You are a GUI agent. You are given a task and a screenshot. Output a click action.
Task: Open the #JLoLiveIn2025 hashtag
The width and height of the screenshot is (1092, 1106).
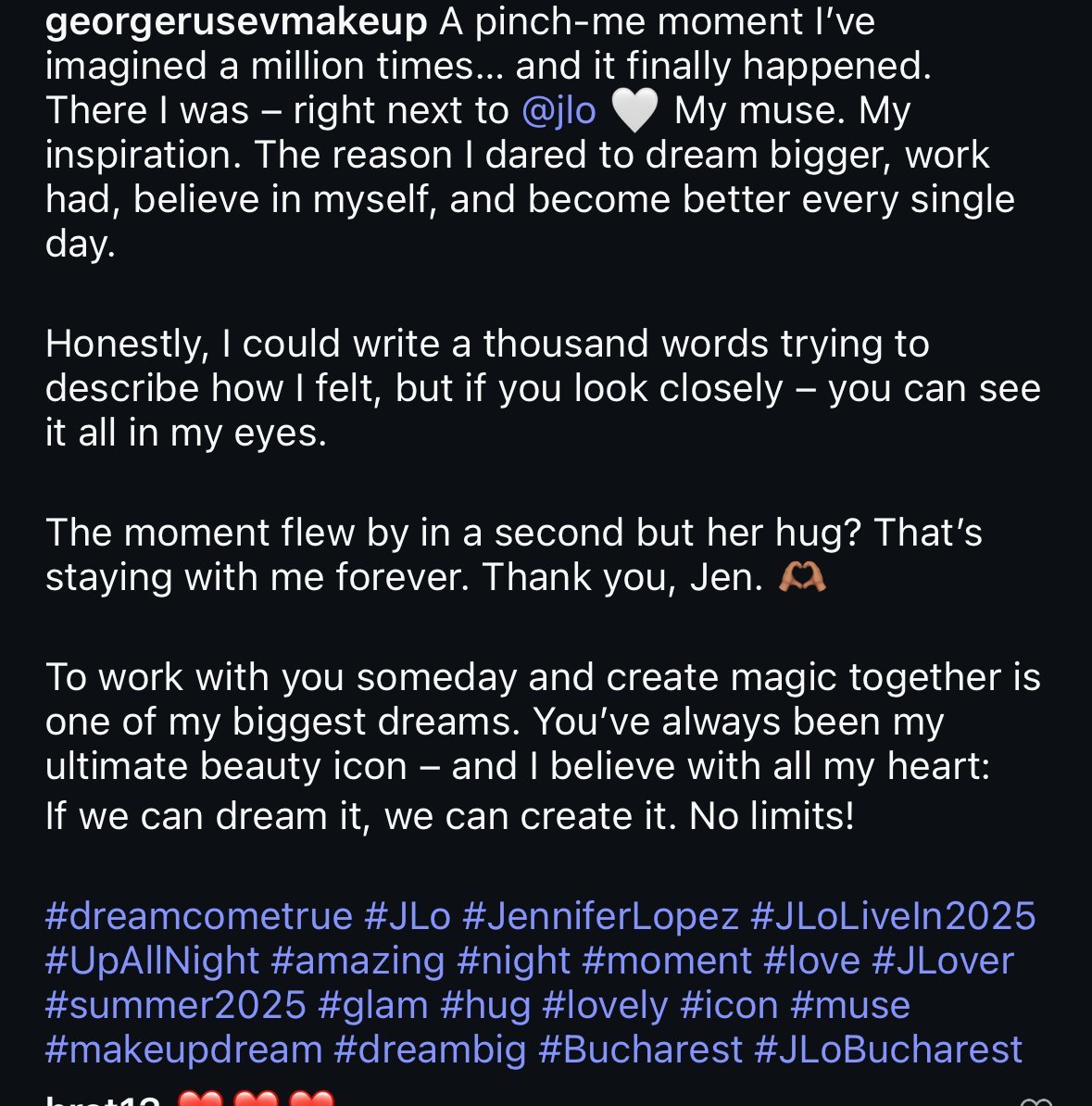(893, 916)
